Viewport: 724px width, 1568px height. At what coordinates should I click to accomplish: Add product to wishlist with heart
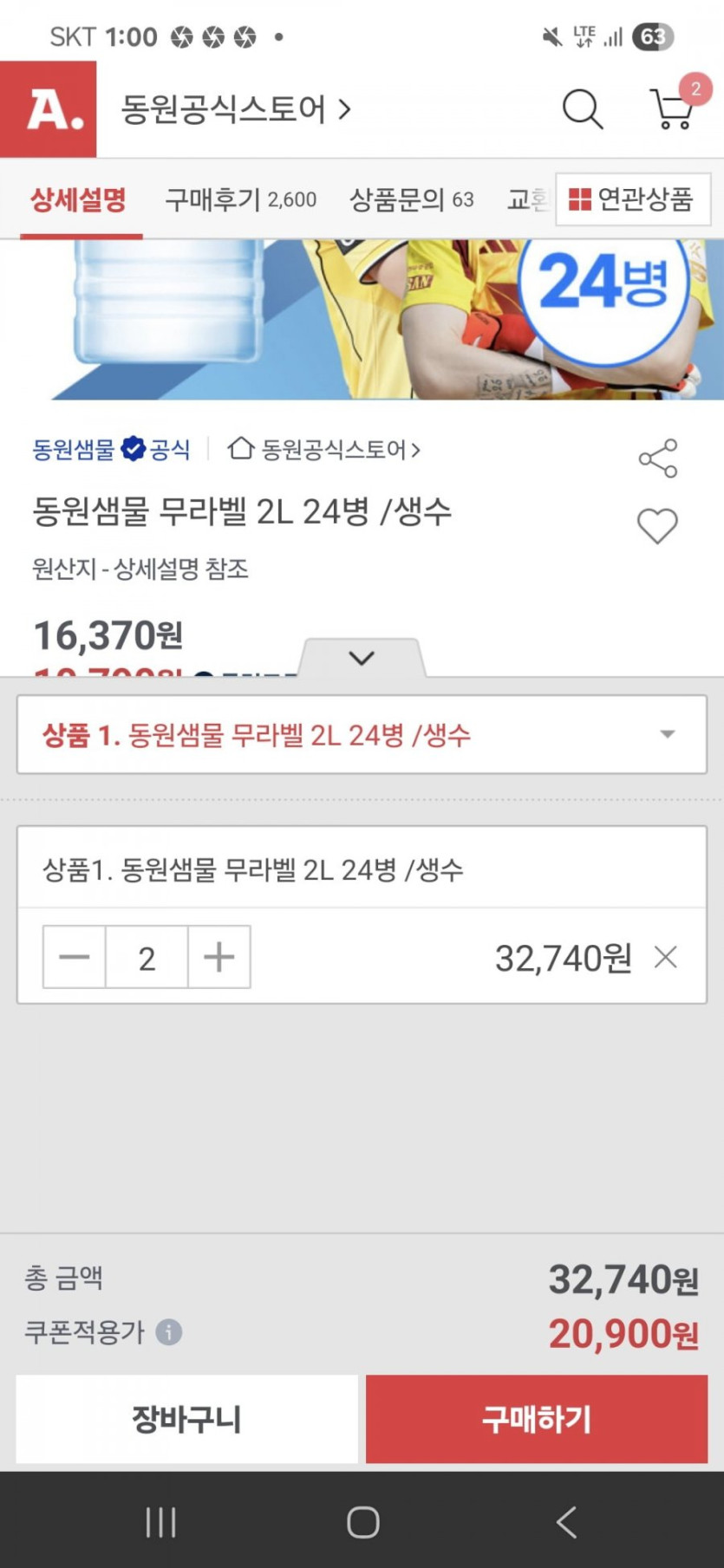click(x=657, y=525)
